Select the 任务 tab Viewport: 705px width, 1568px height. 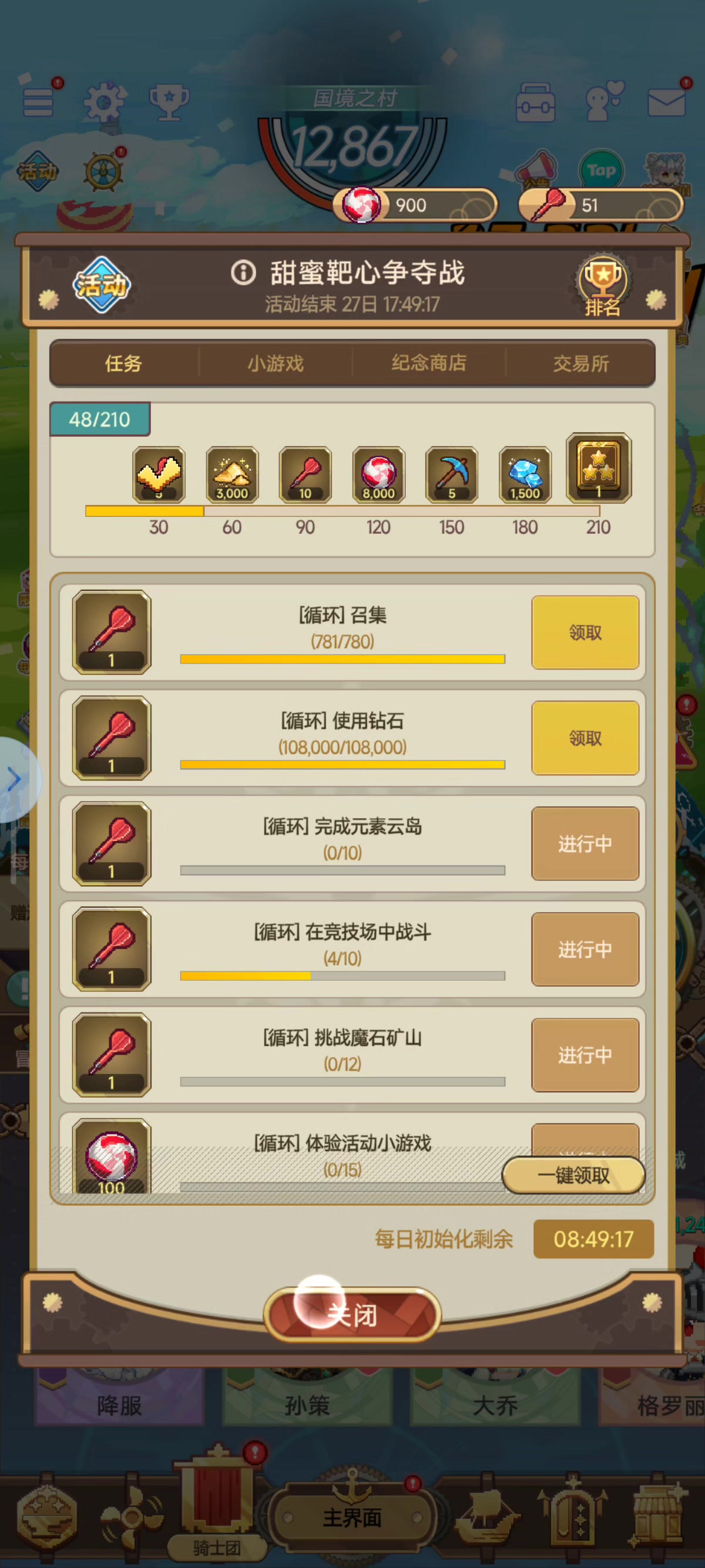pos(123,364)
